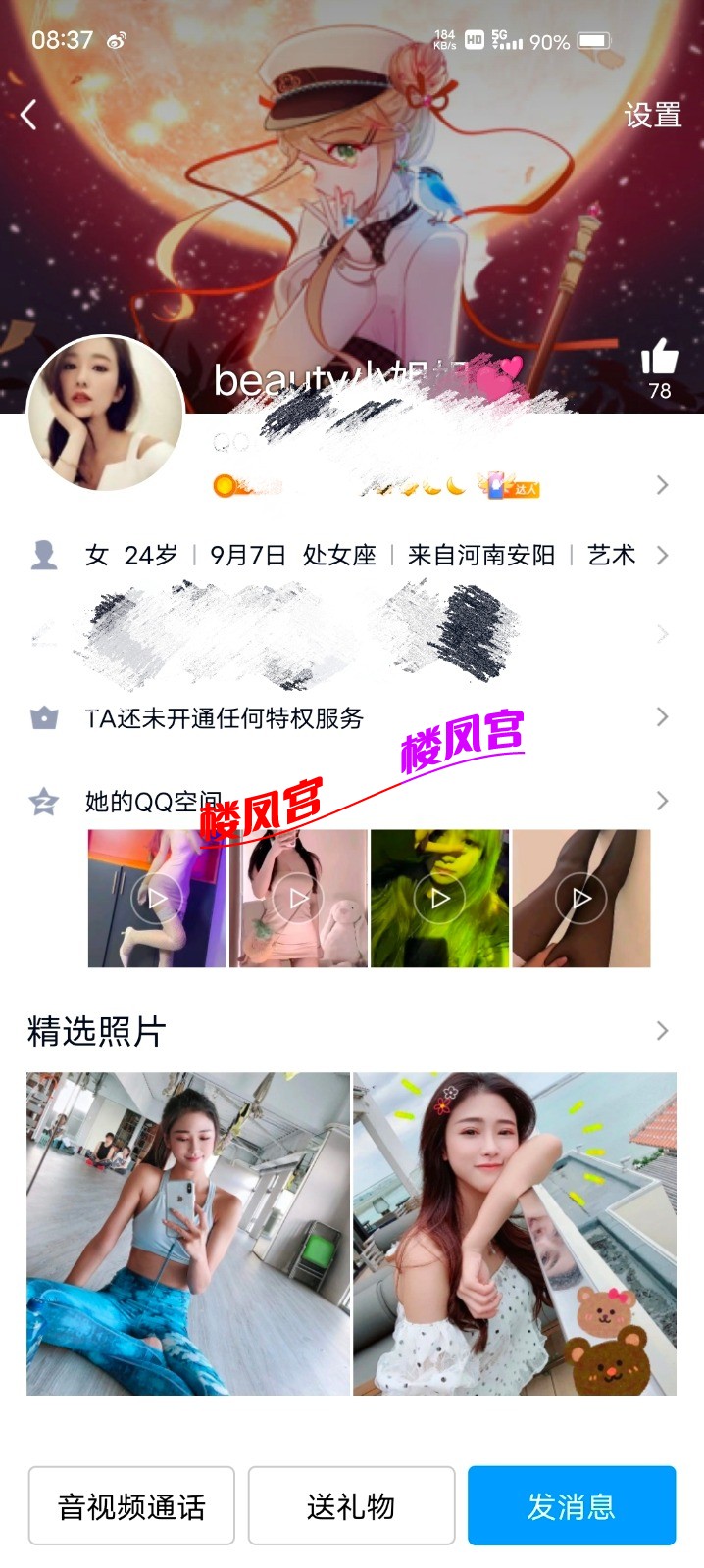Play the fourth video with black stockings
The image size is (704, 1568).
pyautogui.click(x=580, y=898)
